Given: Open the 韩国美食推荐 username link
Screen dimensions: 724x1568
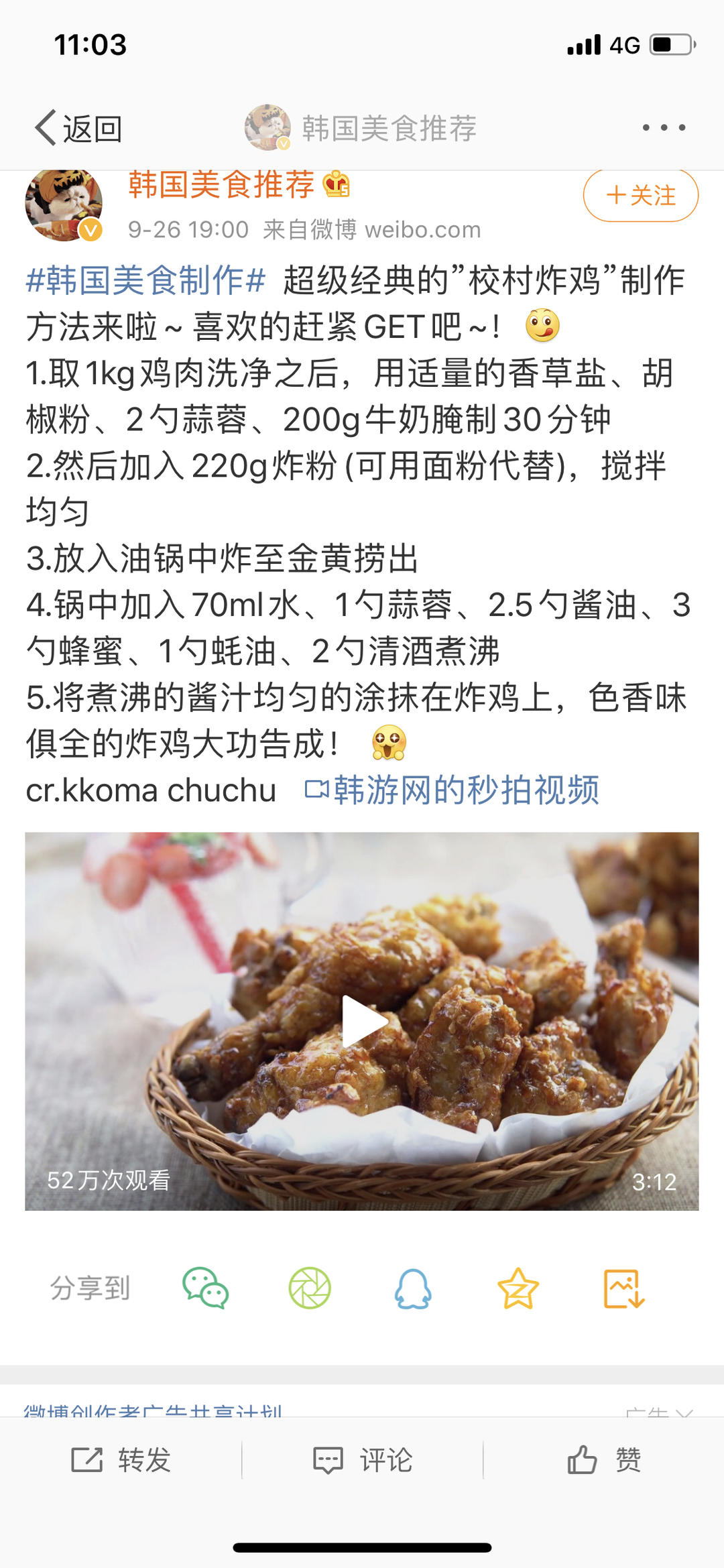Looking at the screenshot, I should (221, 185).
